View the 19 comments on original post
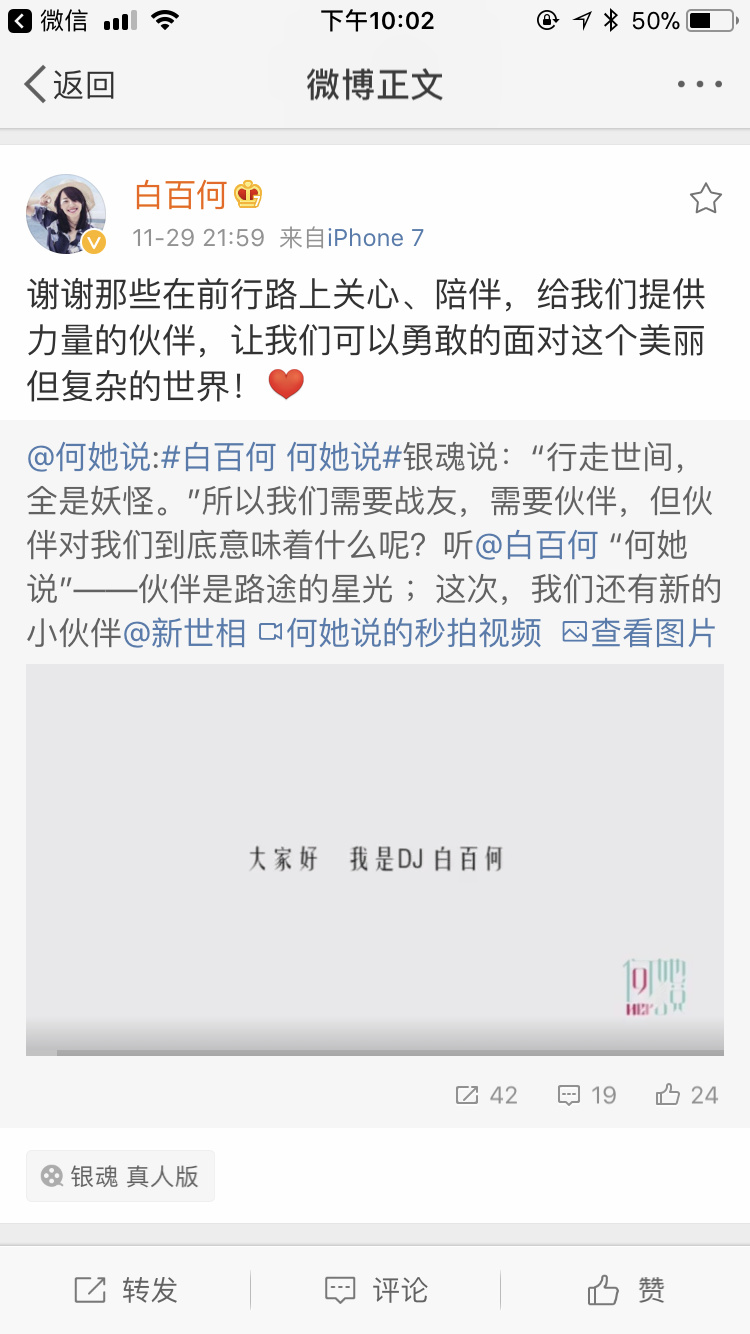Viewport: 750px width, 1334px height. pos(587,1095)
